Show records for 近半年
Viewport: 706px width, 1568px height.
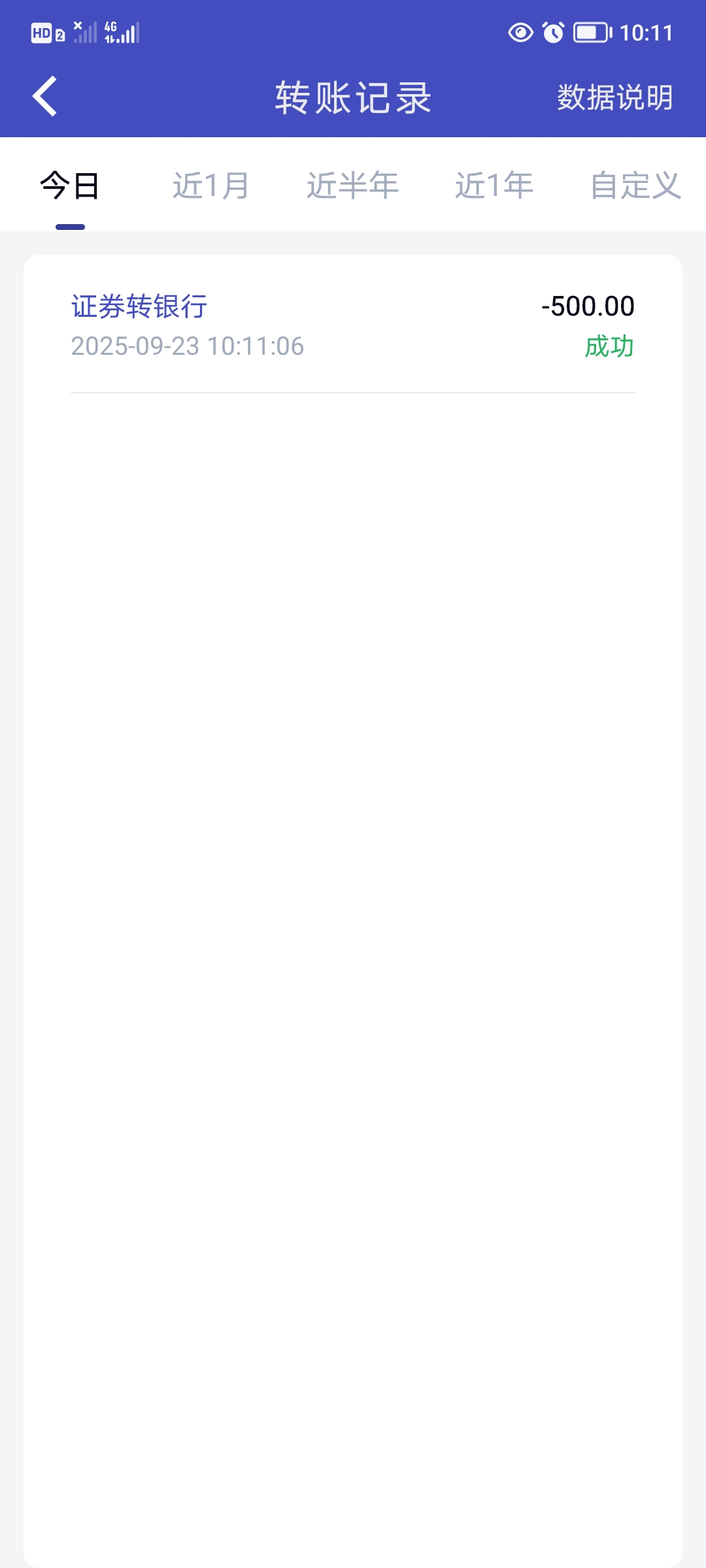[352, 186]
